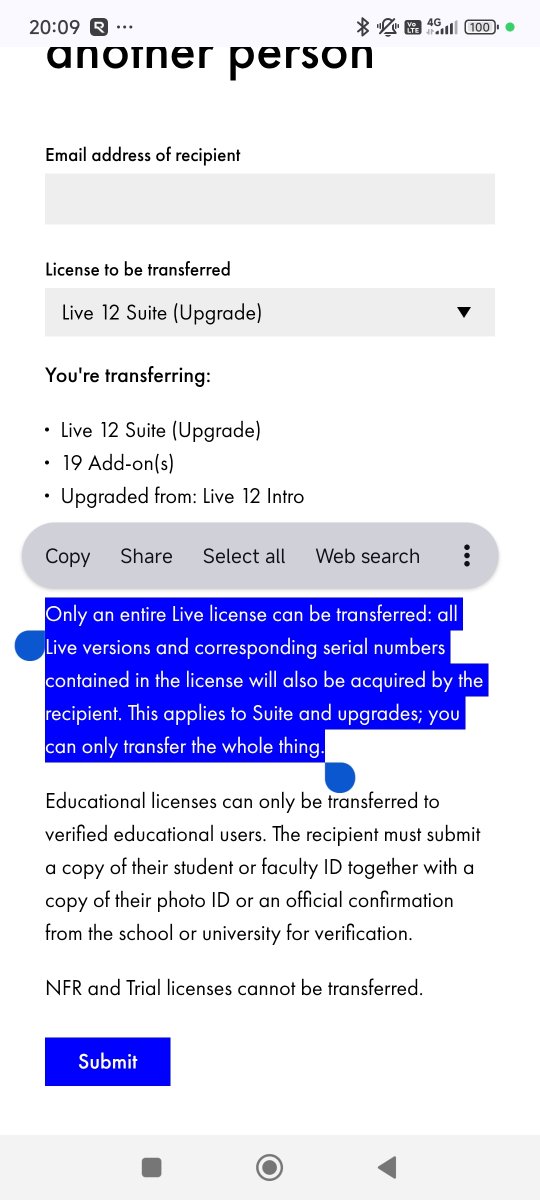Viewport: 540px width, 1200px height.
Task: Copy the selected text
Action: (68, 556)
